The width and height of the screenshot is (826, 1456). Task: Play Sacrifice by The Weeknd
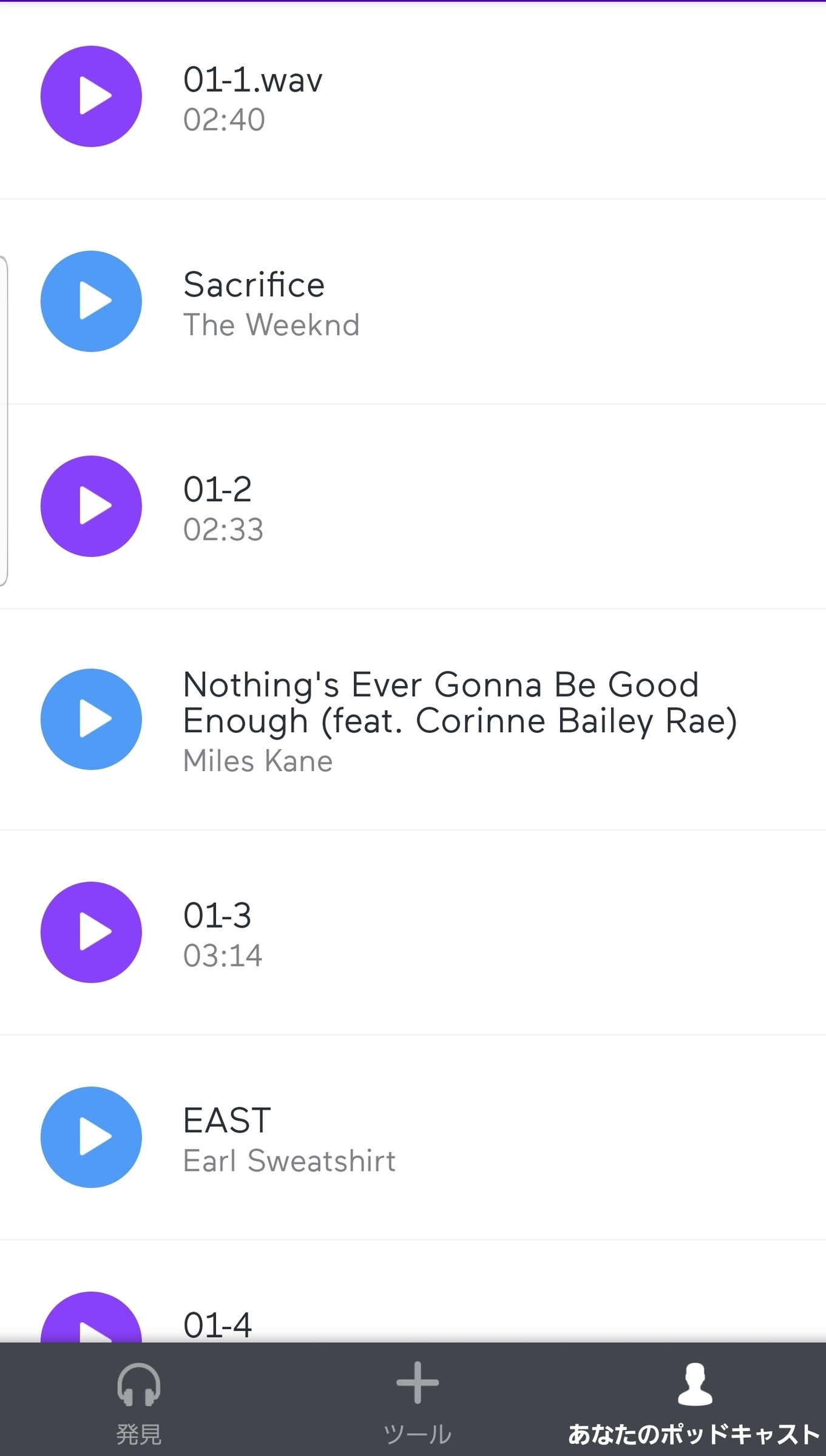(x=91, y=301)
